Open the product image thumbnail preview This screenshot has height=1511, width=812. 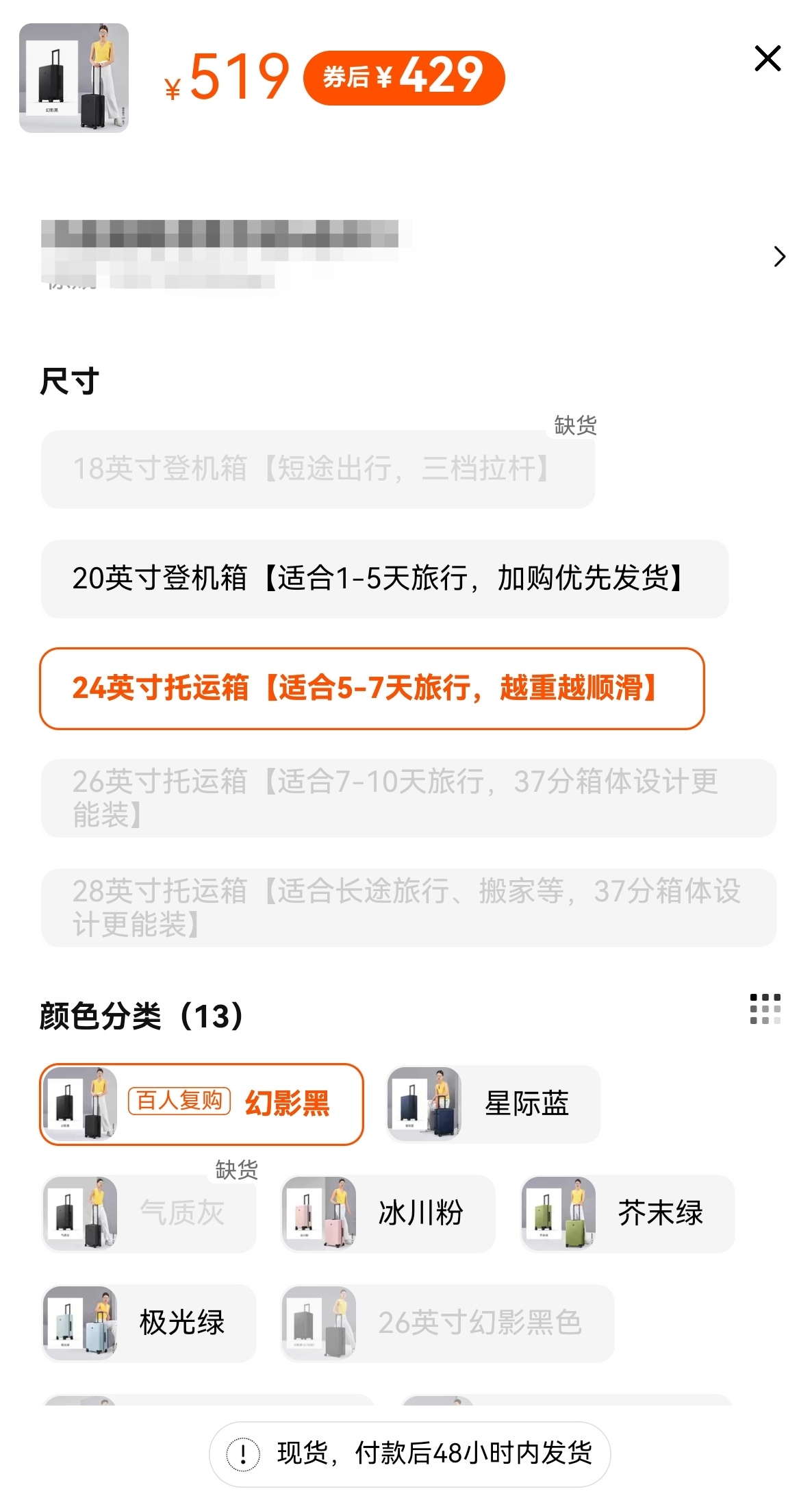coord(74,78)
